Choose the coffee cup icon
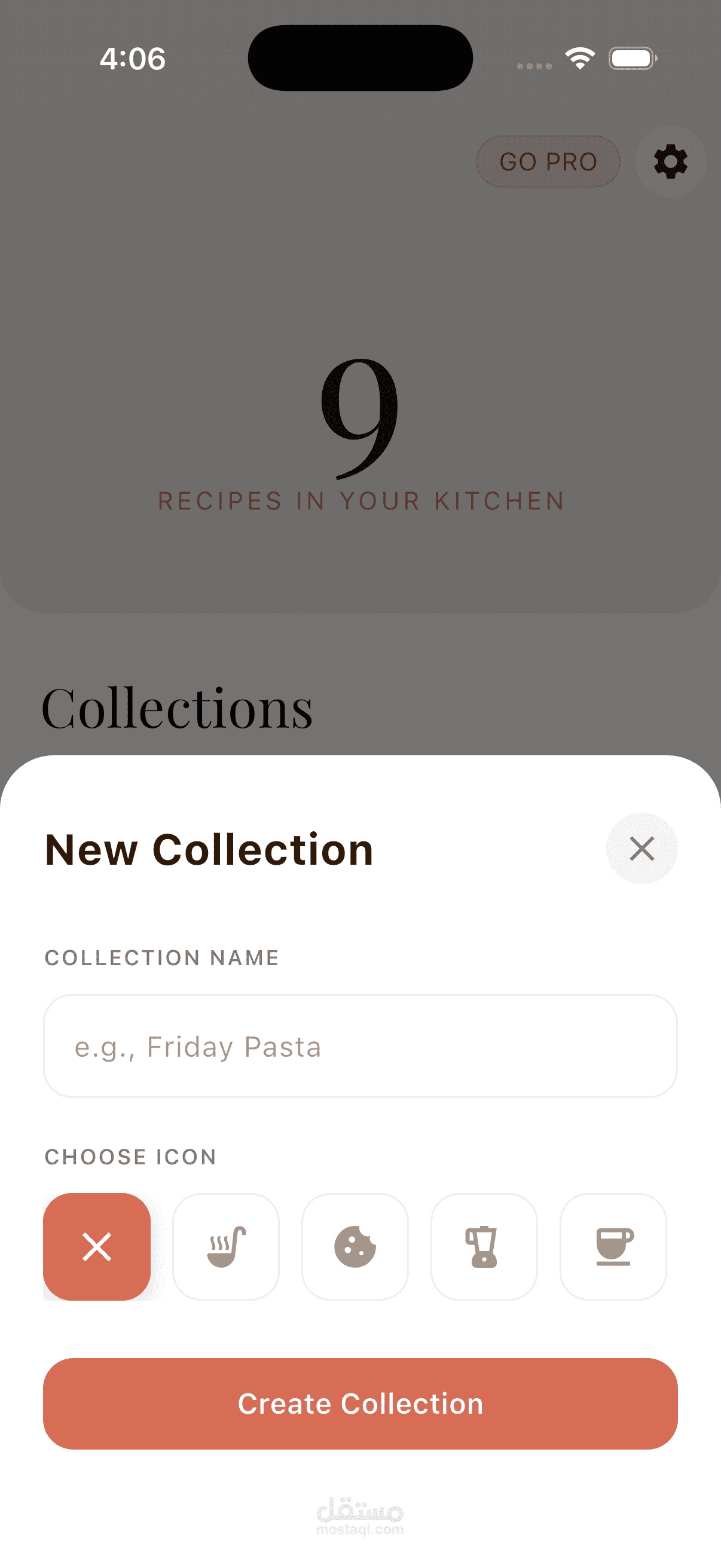This screenshot has height=1568, width=721. [613, 1246]
